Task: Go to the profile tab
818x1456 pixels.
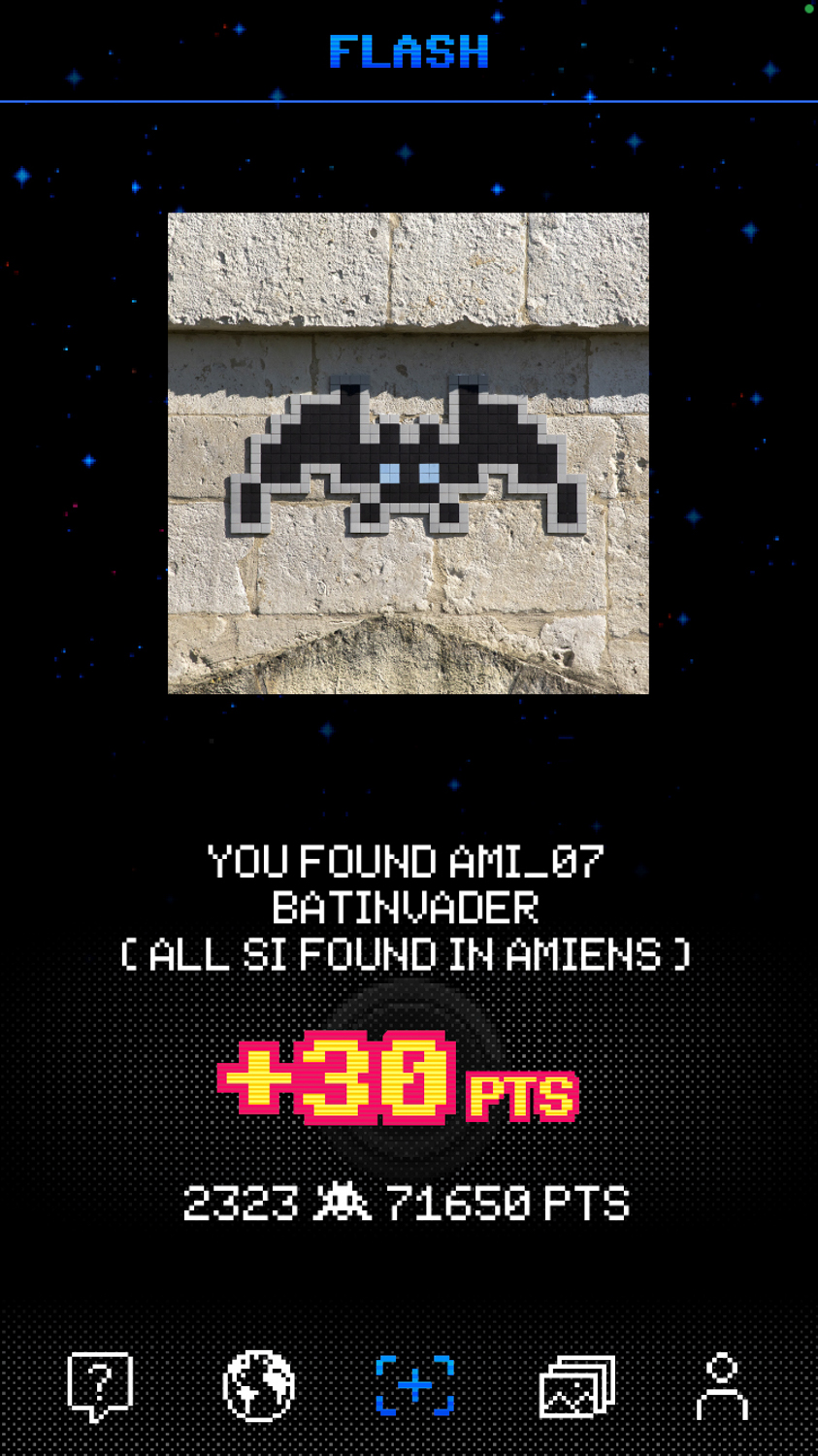Action: click(722, 1386)
